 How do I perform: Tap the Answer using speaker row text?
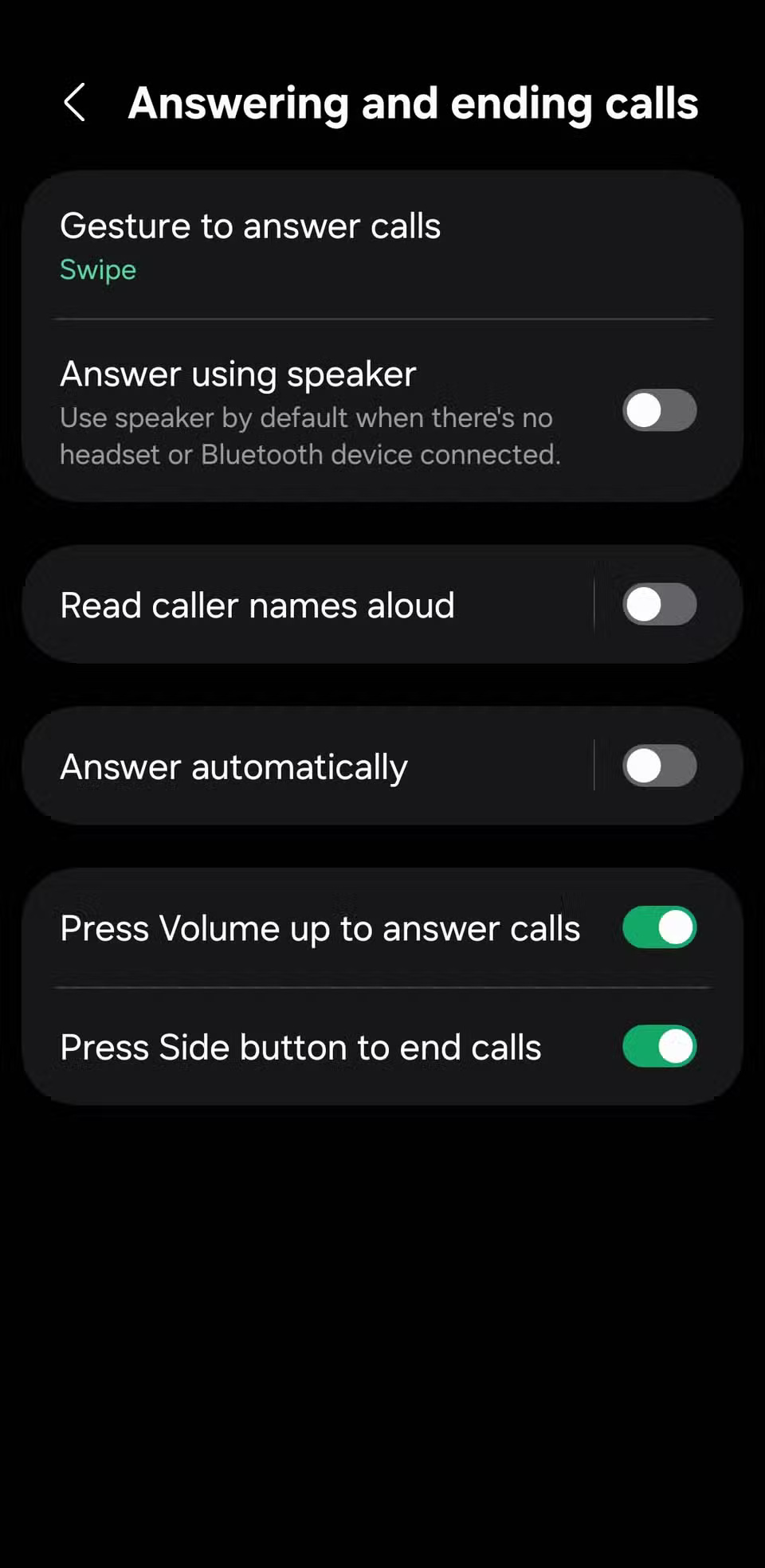click(237, 373)
